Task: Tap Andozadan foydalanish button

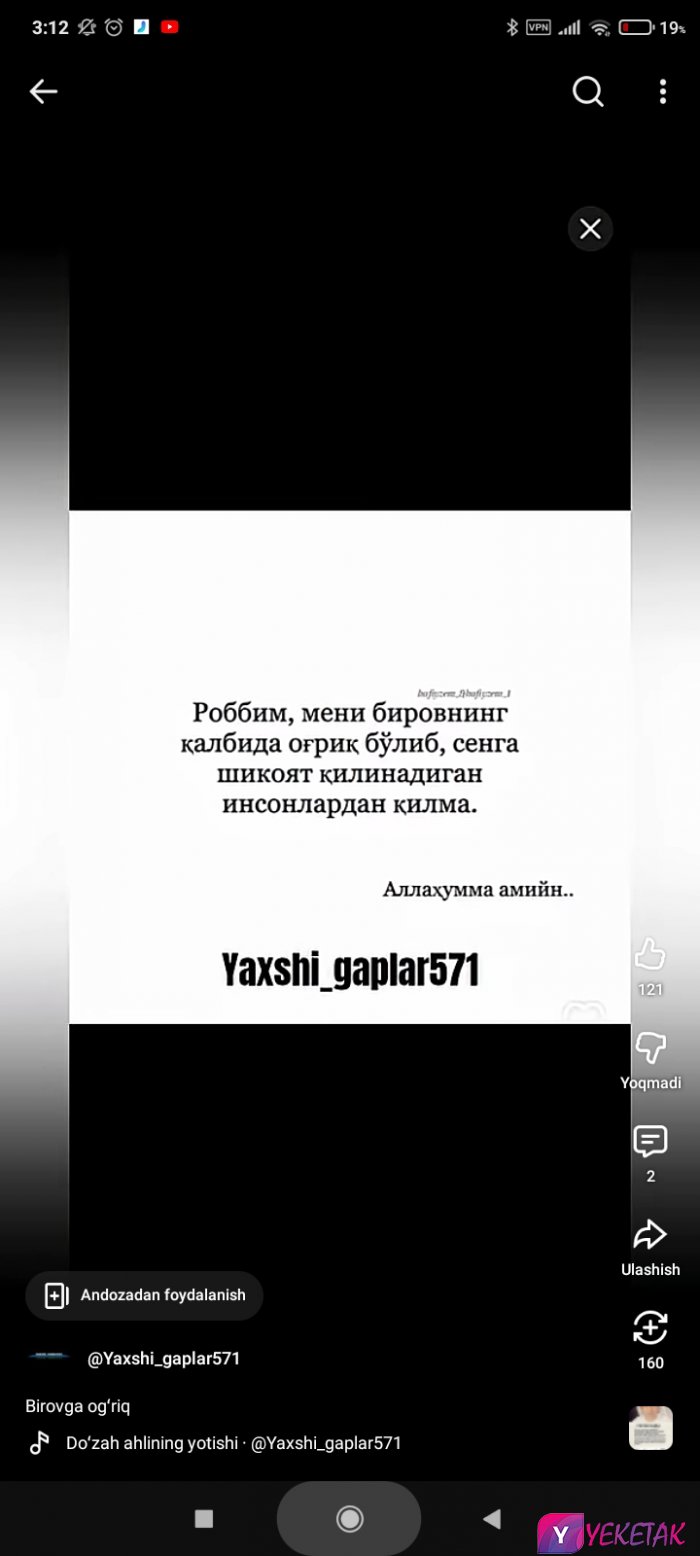Action: (144, 1295)
